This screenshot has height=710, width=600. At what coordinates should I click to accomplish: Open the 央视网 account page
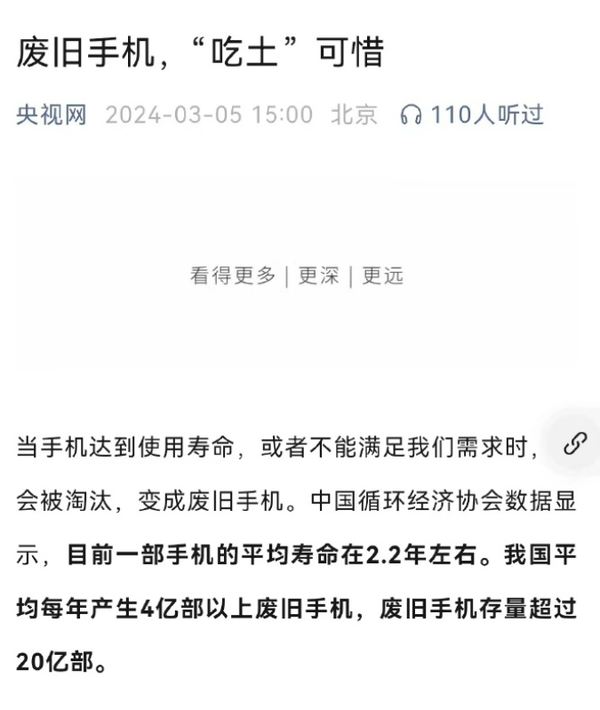(x=51, y=114)
